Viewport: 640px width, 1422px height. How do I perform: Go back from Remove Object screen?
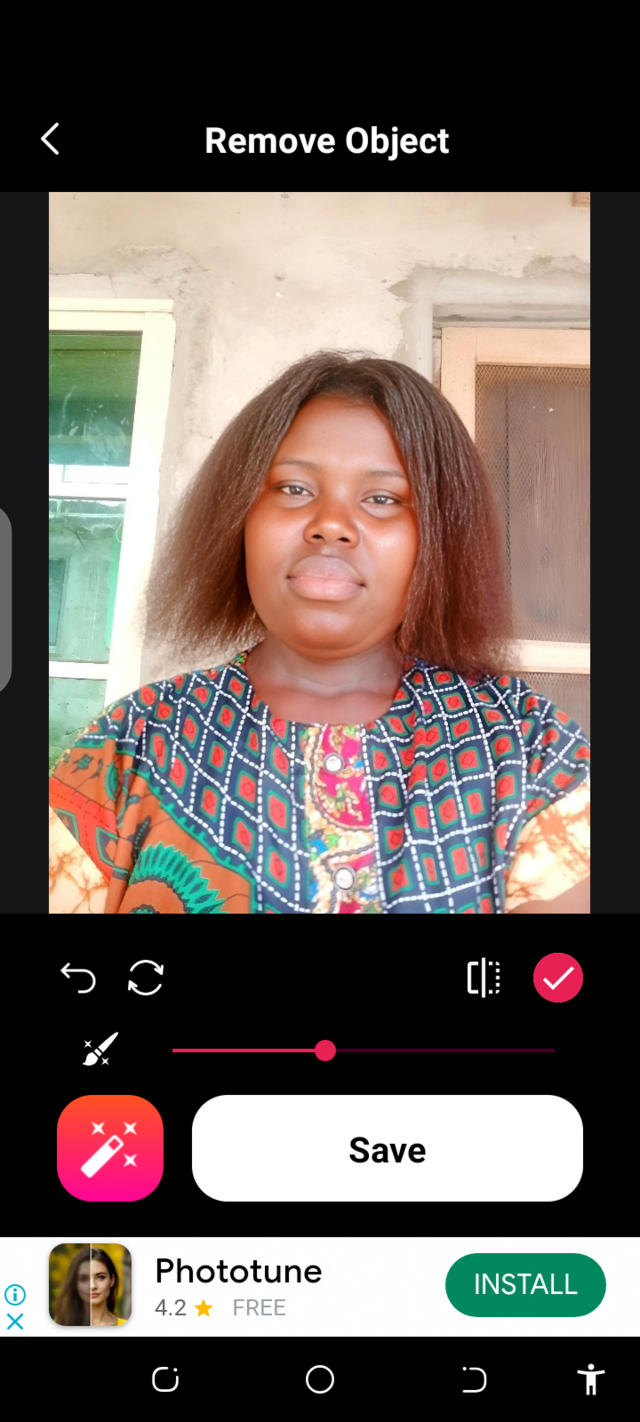click(x=50, y=140)
